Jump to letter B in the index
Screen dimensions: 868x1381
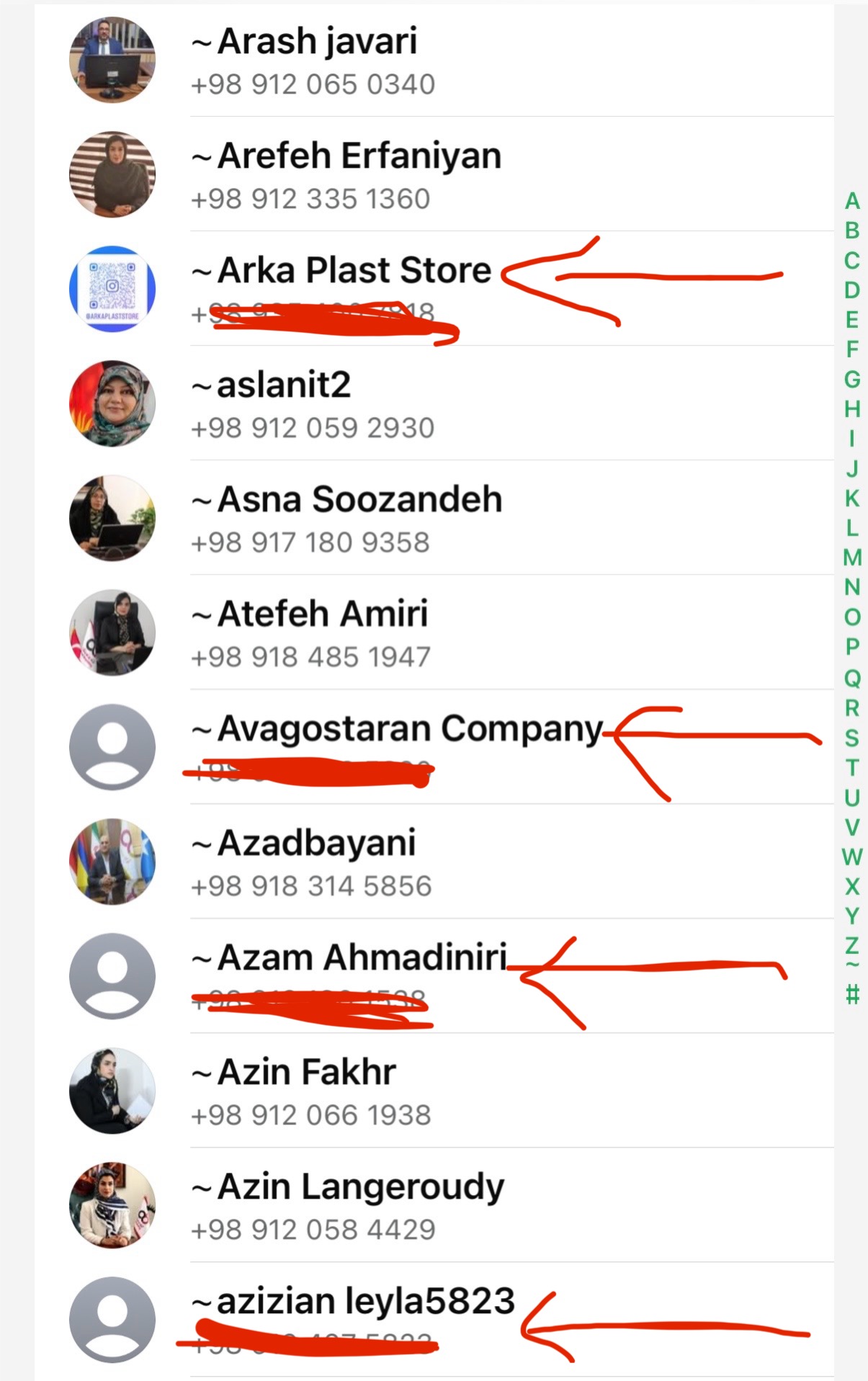coord(852,231)
